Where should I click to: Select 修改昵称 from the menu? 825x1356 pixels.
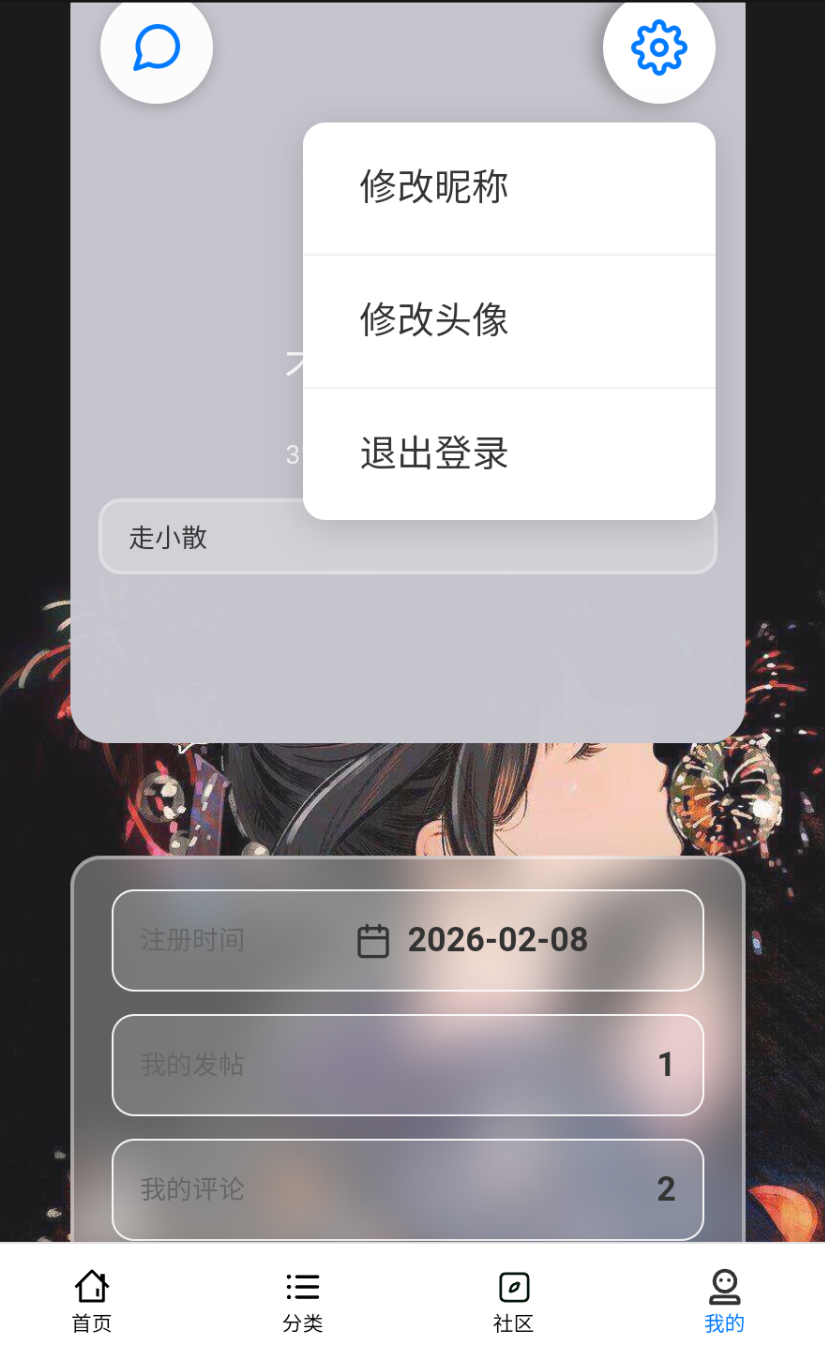coord(508,188)
